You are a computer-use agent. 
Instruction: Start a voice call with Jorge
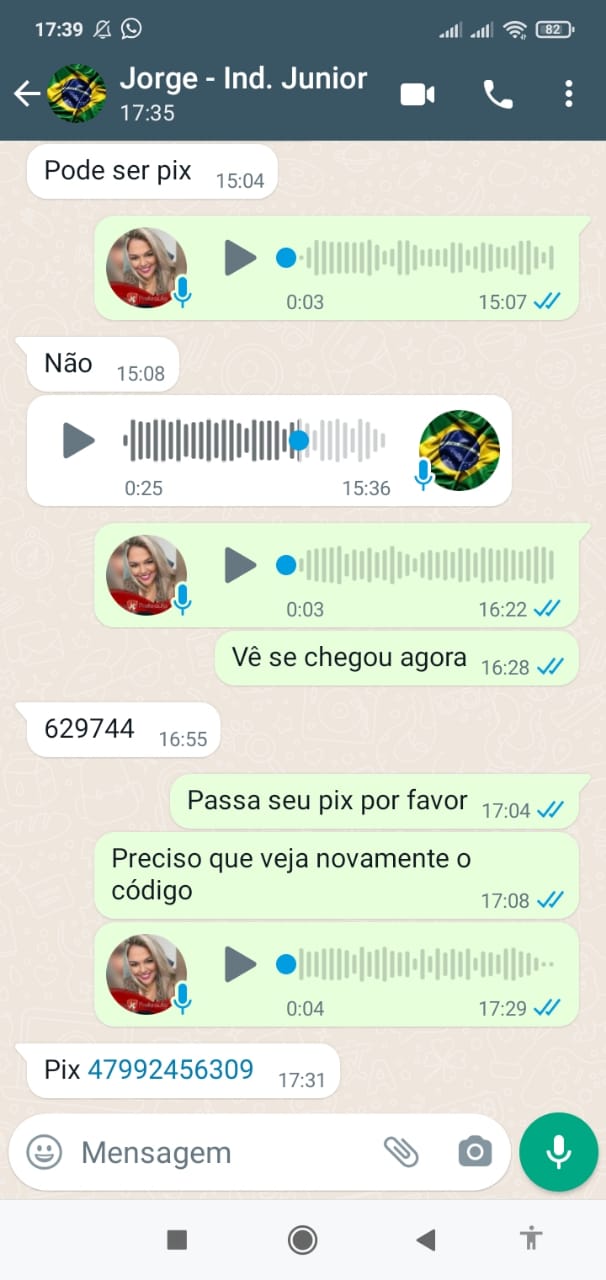(x=497, y=95)
